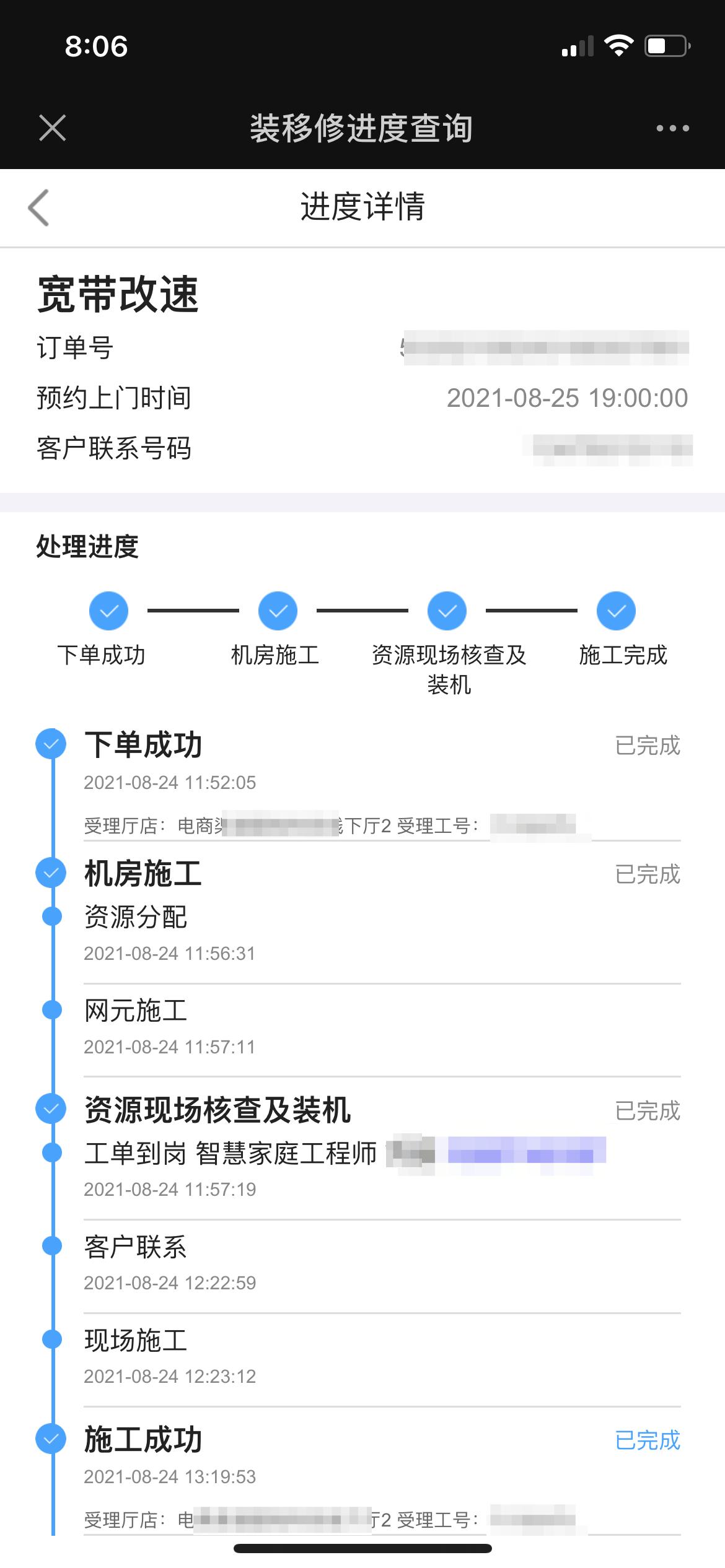Screen dimensions: 725x1568
Task: Tap the 机房施工 step checkmark in progress bar
Action: pyautogui.click(x=277, y=610)
